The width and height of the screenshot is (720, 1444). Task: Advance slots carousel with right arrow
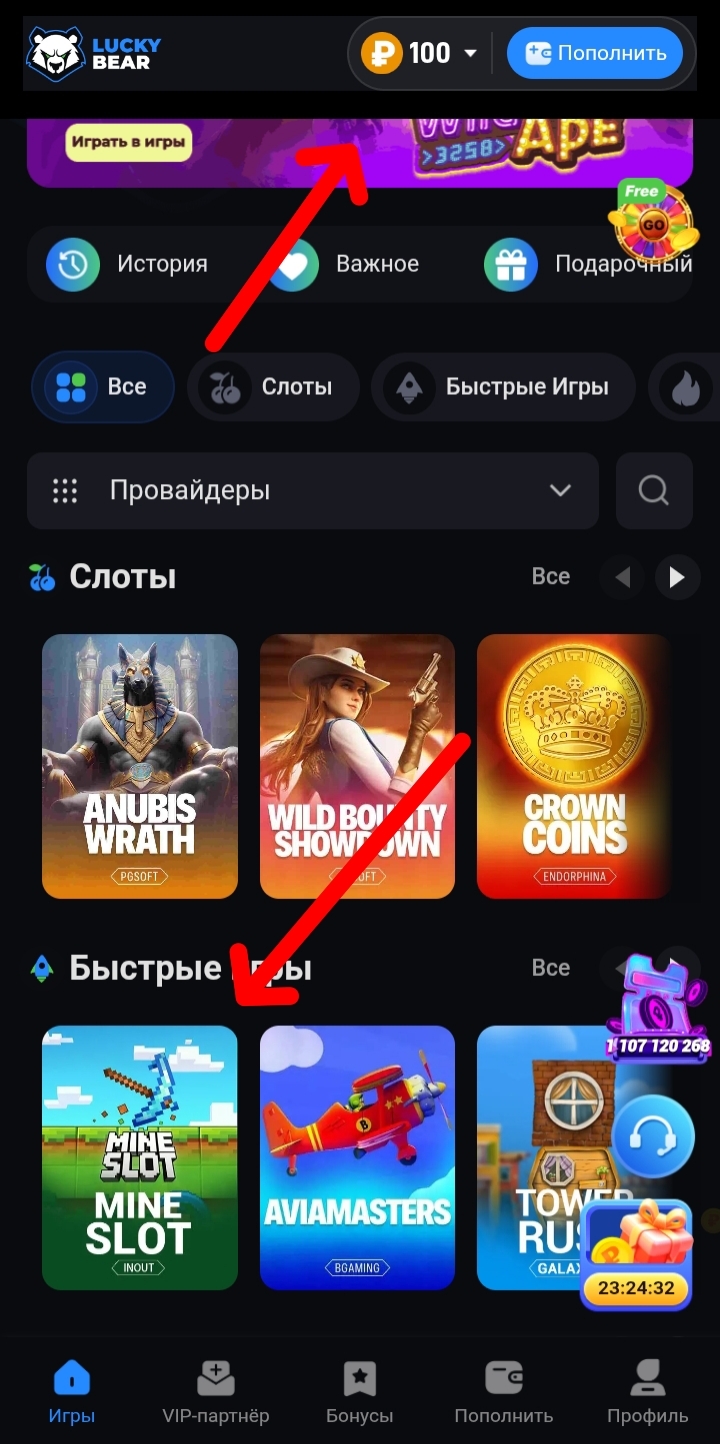coord(677,577)
